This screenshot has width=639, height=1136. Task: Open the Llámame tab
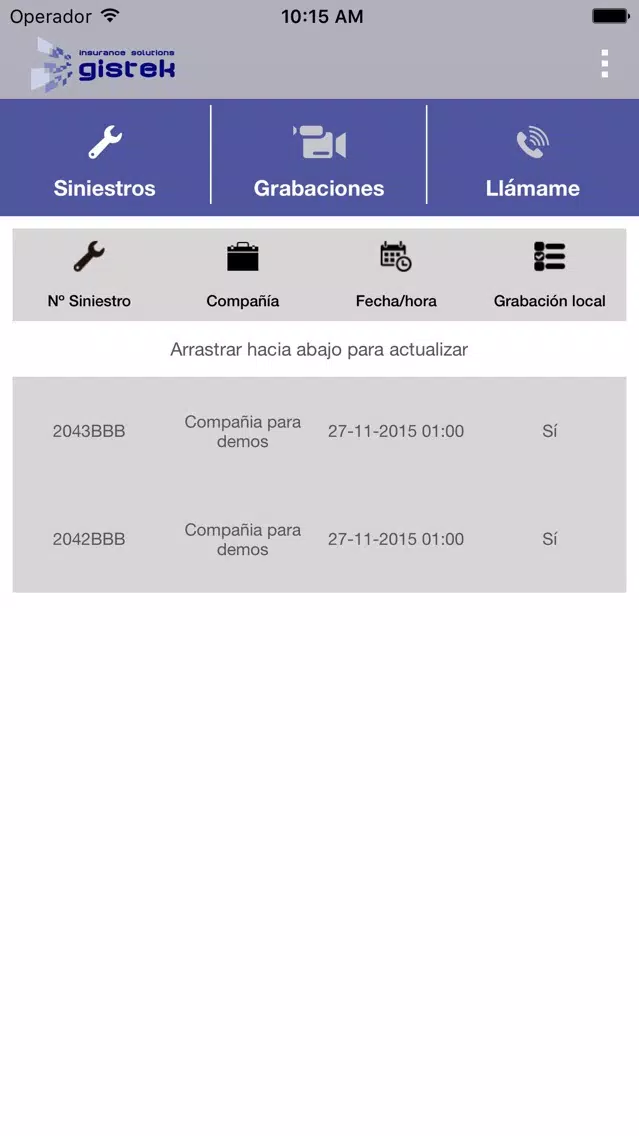(533, 156)
